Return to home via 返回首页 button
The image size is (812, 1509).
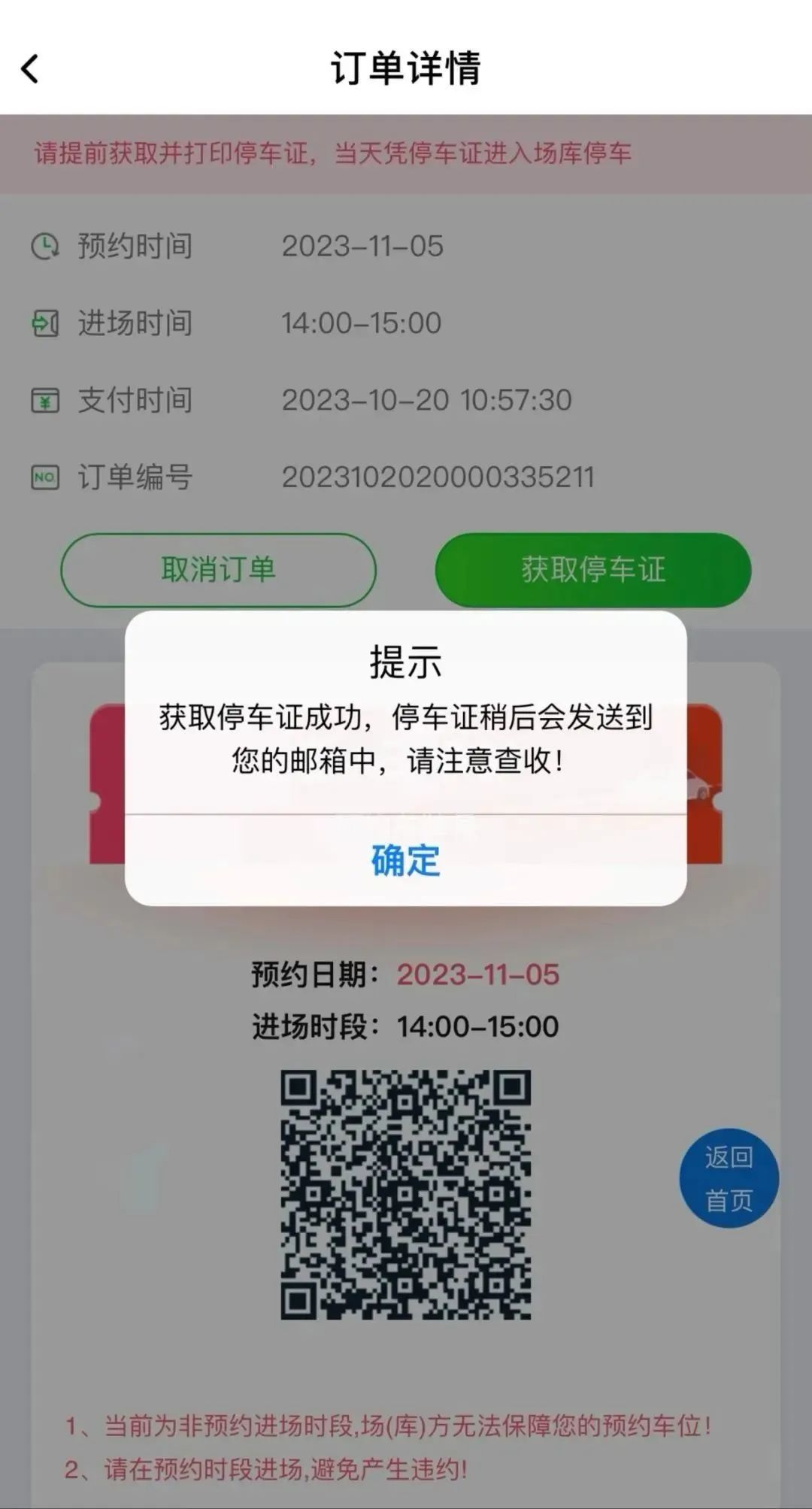(729, 1178)
